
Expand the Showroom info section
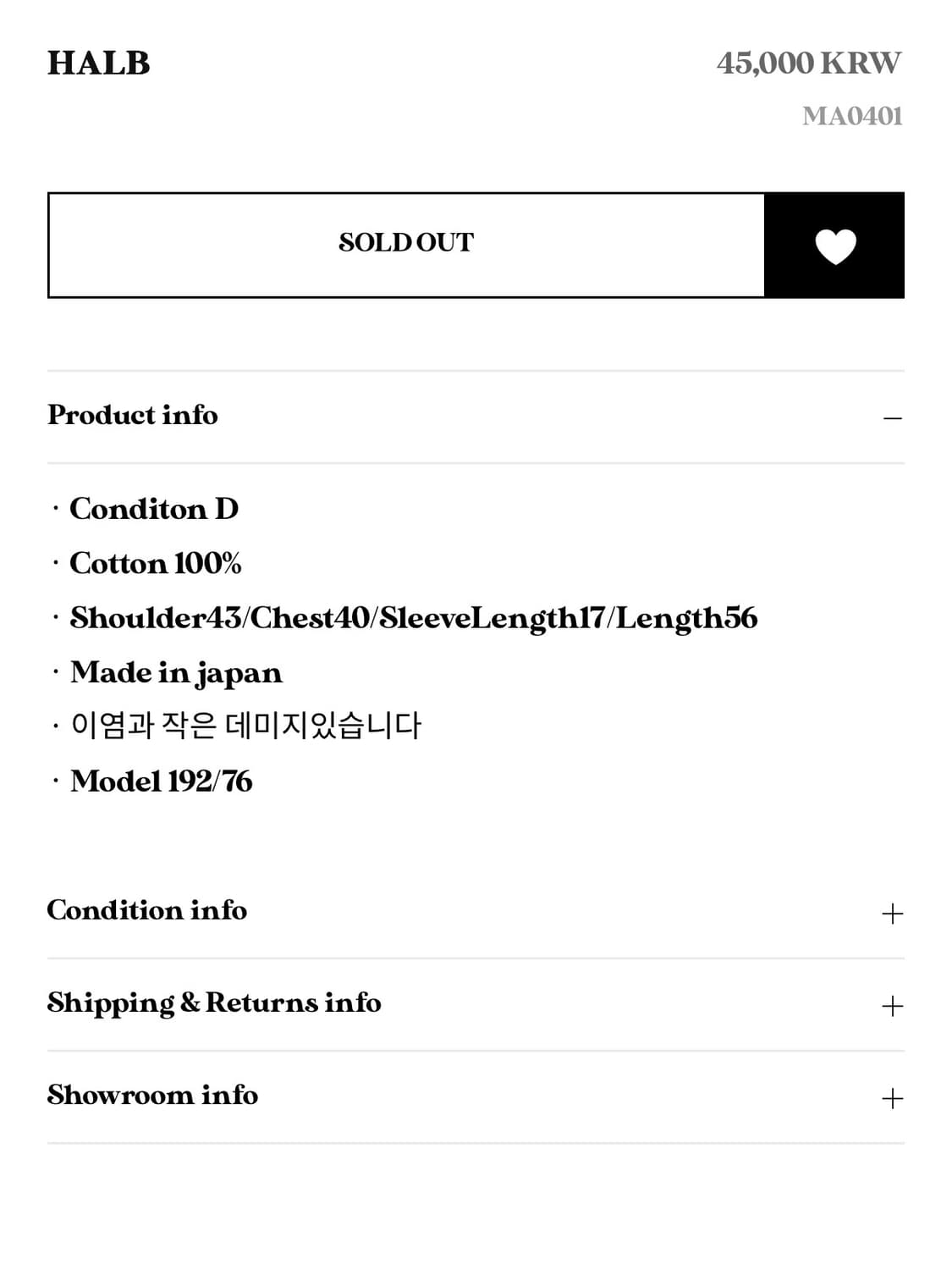pyautogui.click(x=891, y=1097)
